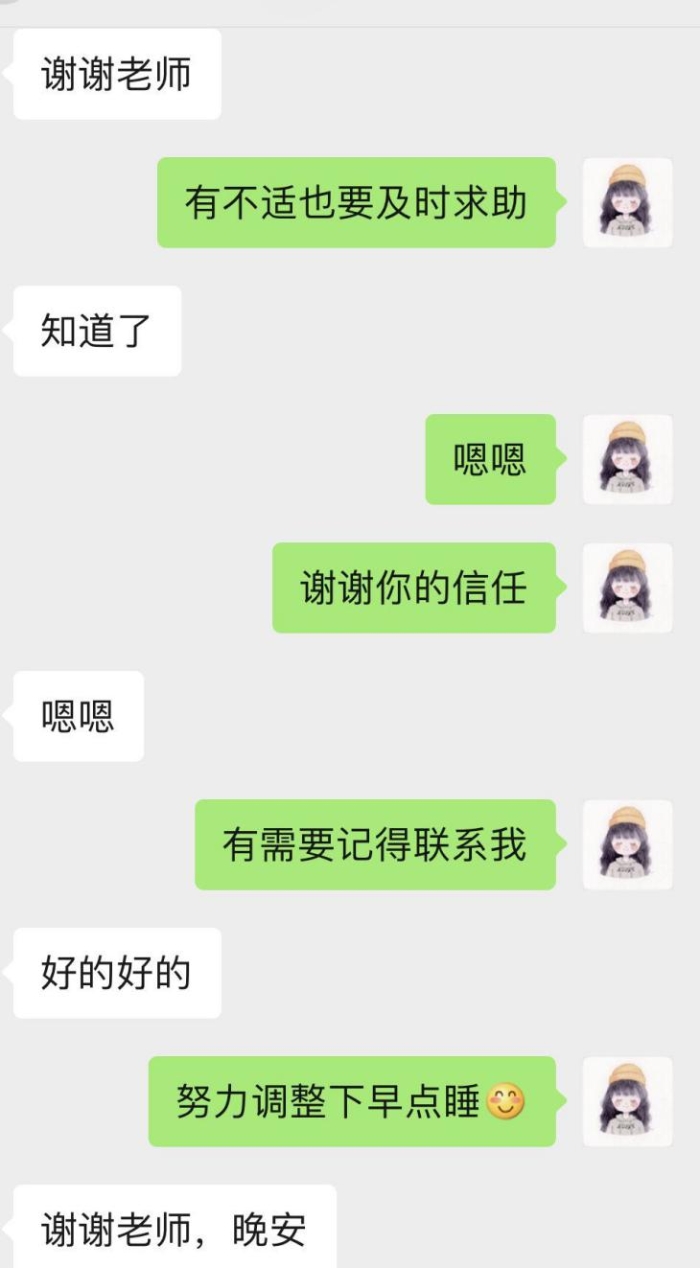Open sender avatar beside 有不适也要及时求助
This screenshot has height=1268, width=700.
[627, 202]
